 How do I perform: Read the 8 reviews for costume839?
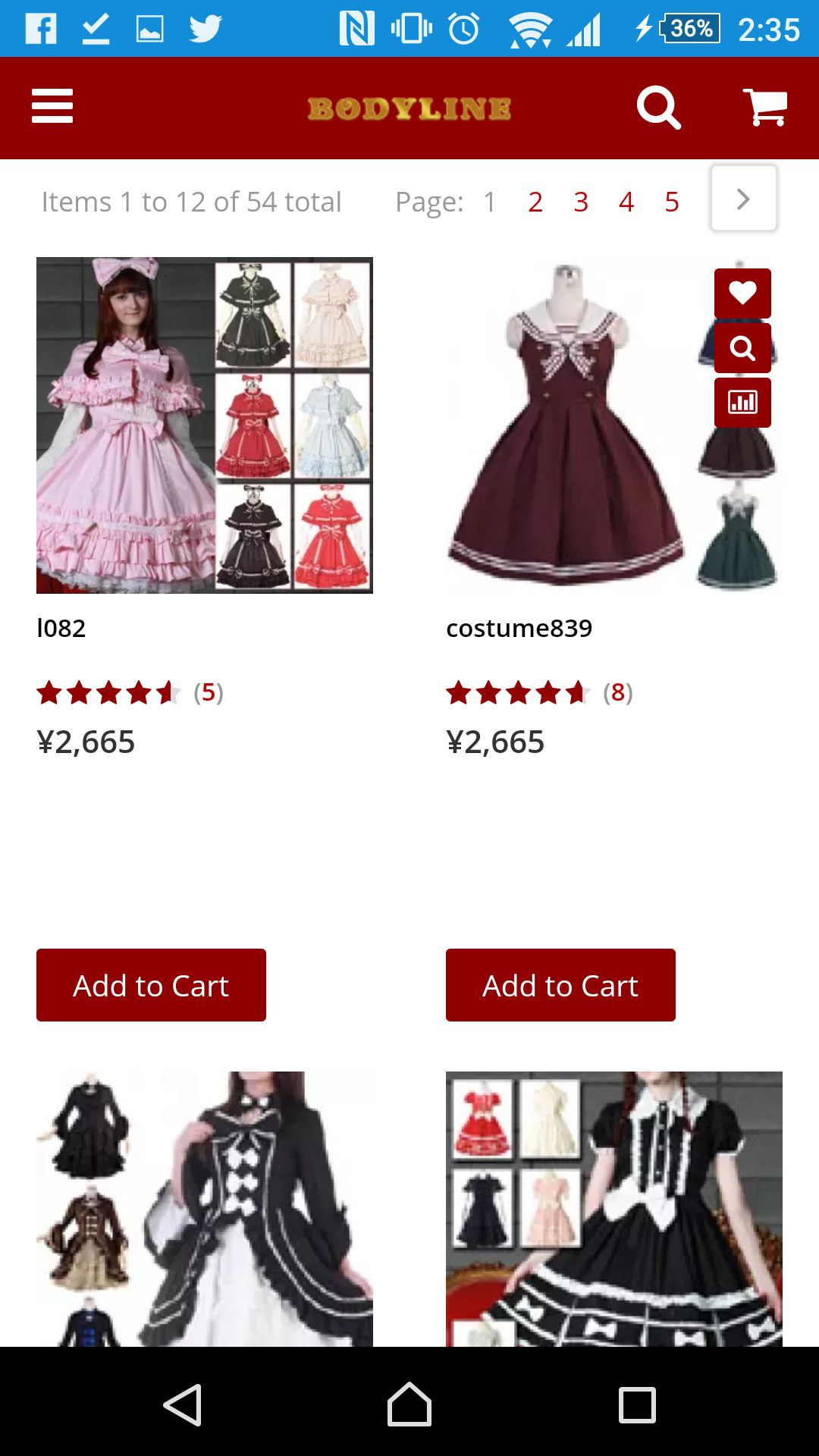click(617, 692)
